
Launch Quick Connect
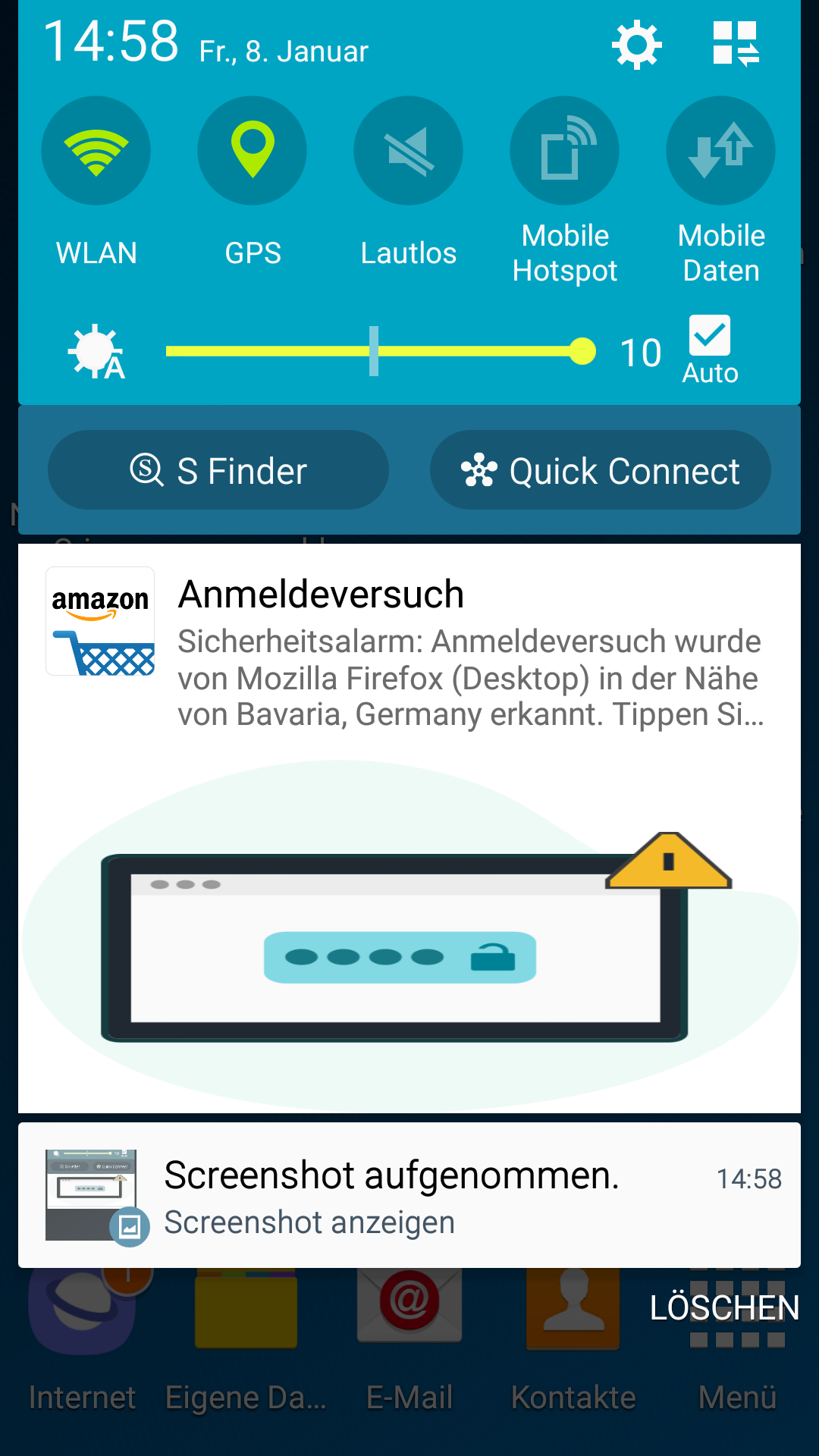point(601,470)
